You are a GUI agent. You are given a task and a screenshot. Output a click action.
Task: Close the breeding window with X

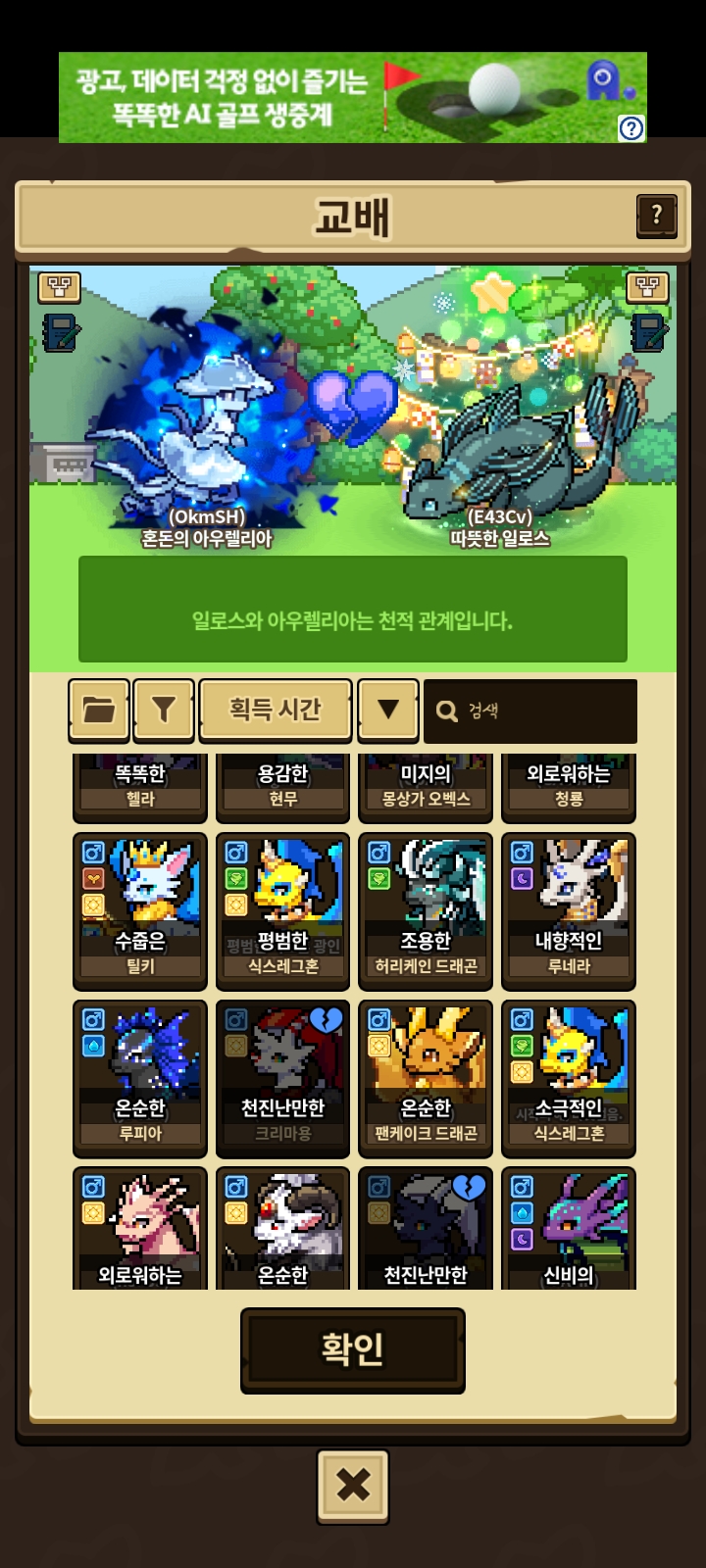point(353,1486)
